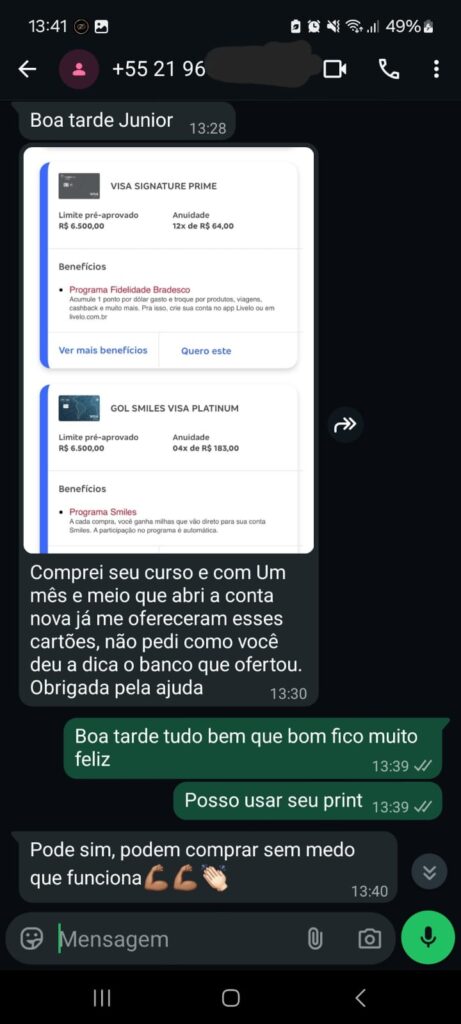Start a video call with this contact
Screen dimensions: 461x1024
point(335,69)
